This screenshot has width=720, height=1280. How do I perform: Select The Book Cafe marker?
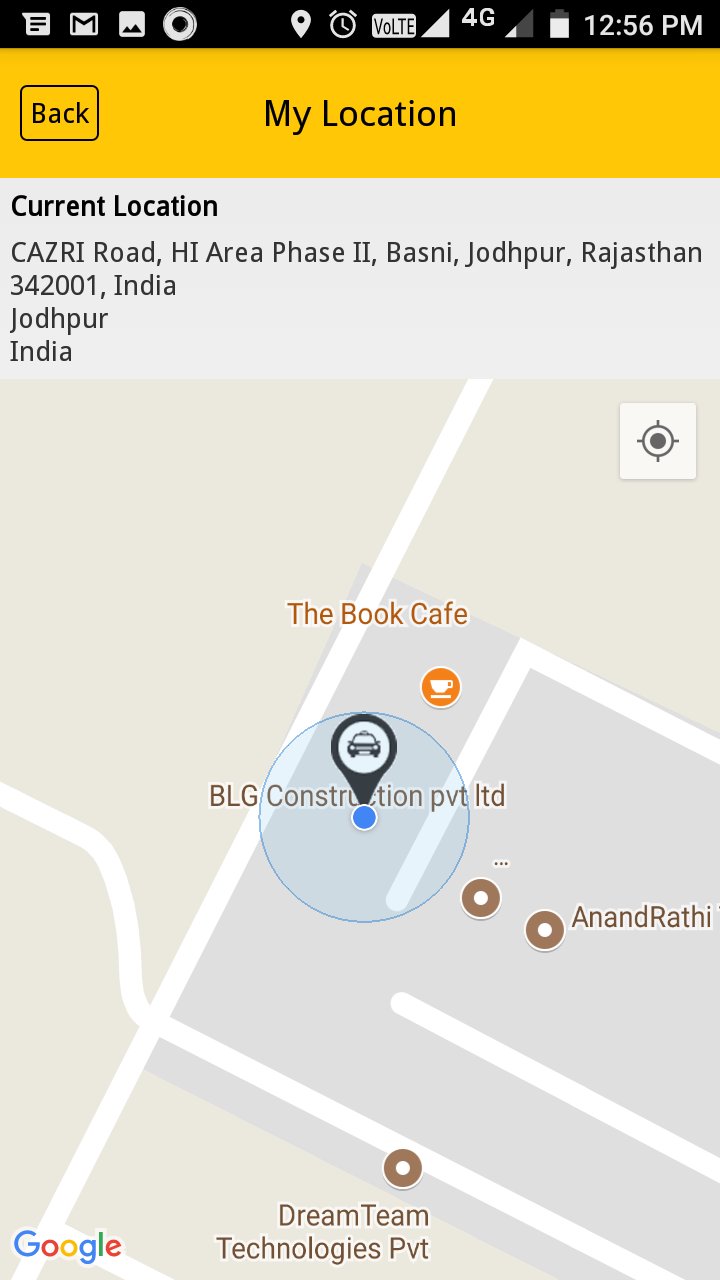point(440,687)
